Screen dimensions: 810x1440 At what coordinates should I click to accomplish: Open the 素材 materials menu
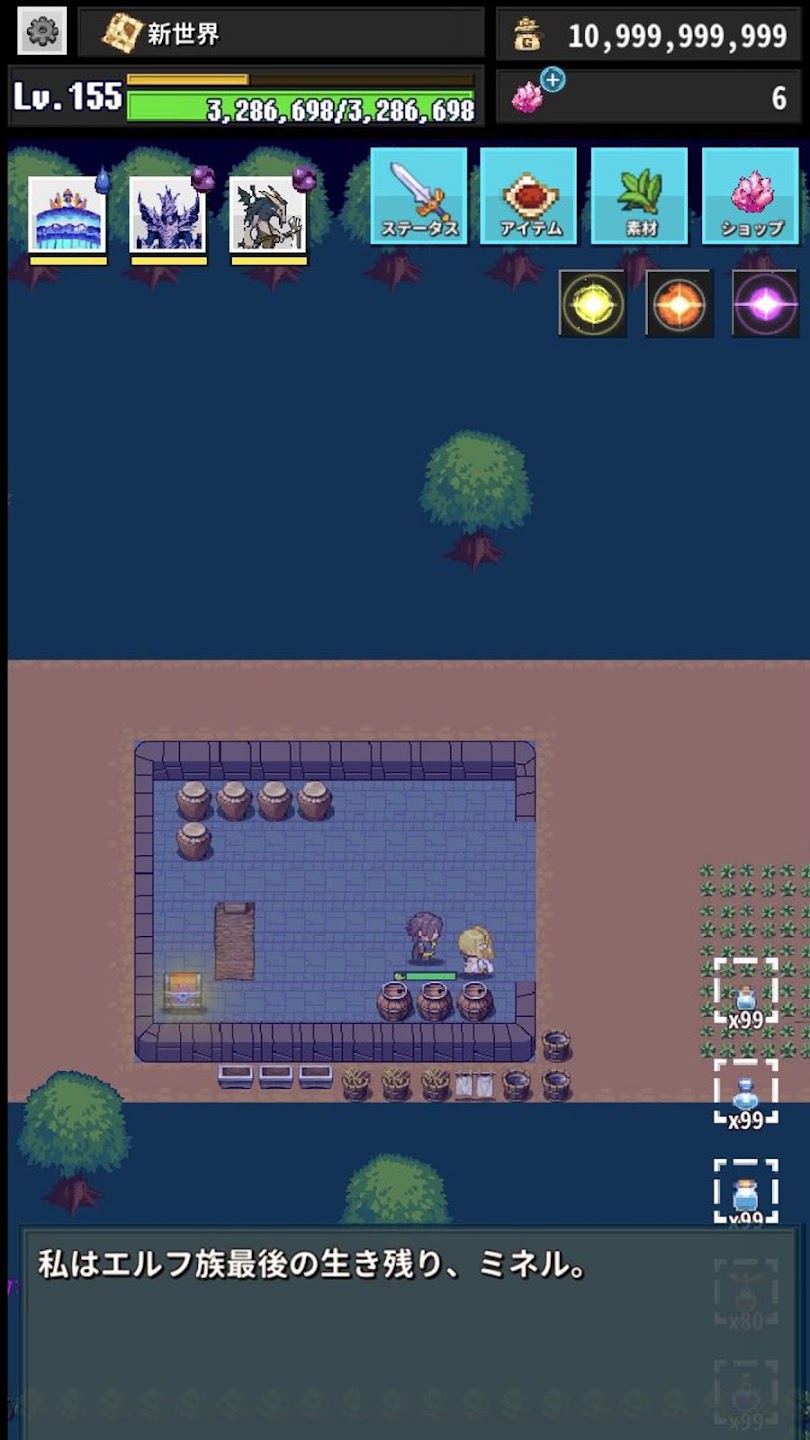[x=639, y=196]
